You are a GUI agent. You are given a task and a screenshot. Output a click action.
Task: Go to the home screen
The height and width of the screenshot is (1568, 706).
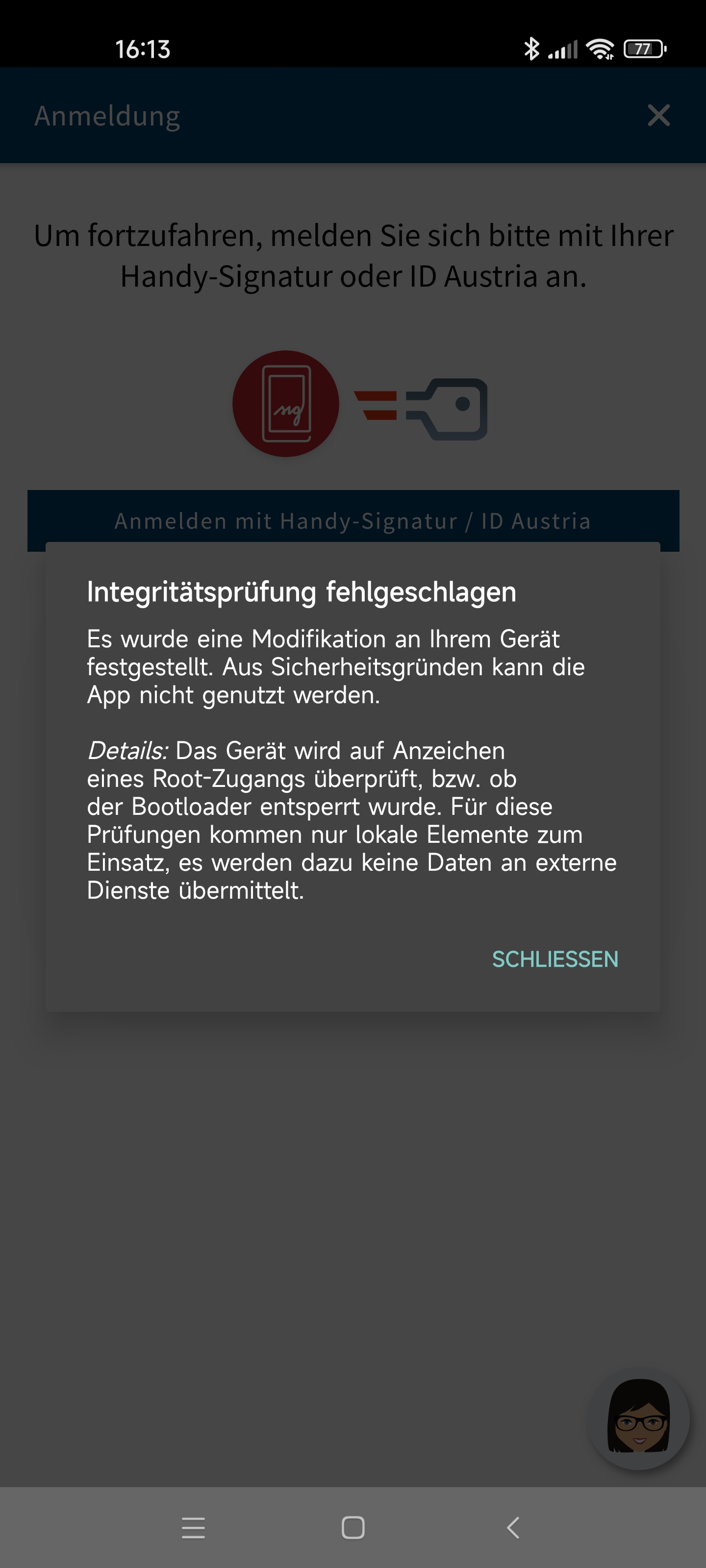[353, 1527]
